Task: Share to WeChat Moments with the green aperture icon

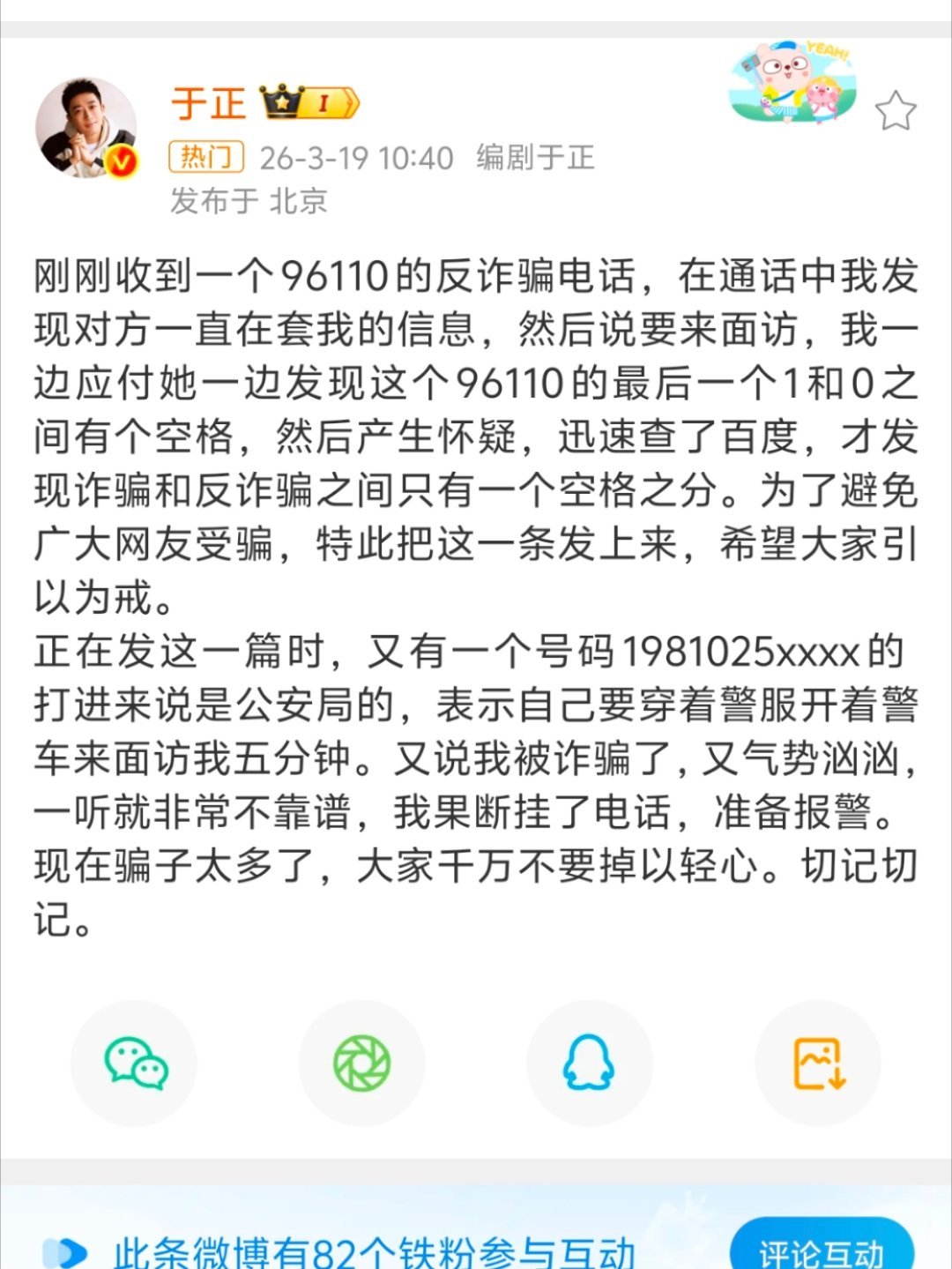Action: coord(361,1064)
